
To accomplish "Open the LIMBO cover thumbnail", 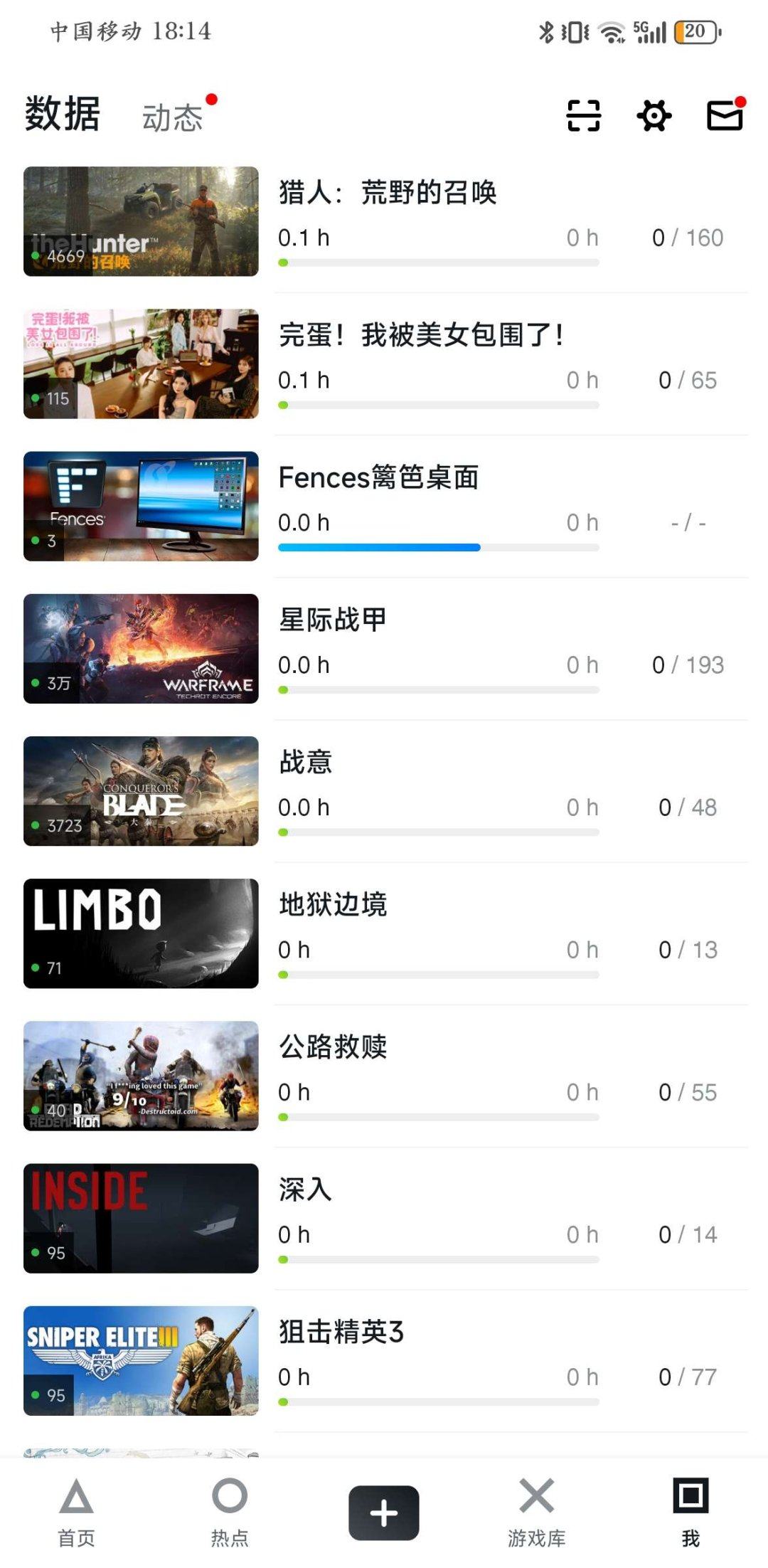I will [x=140, y=933].
